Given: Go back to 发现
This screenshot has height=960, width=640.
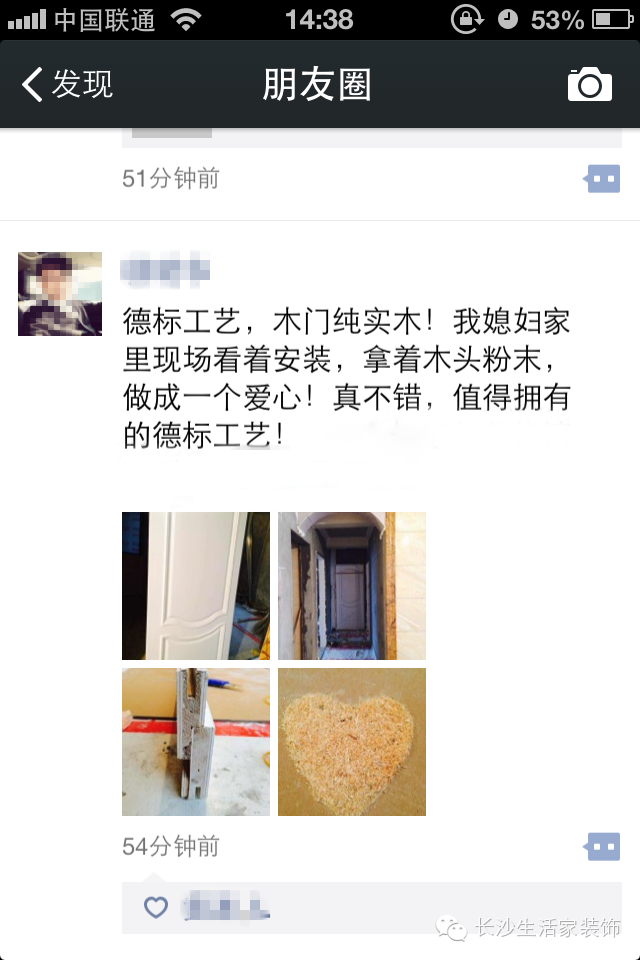Looking at the screenshot, I should point(68,85).
